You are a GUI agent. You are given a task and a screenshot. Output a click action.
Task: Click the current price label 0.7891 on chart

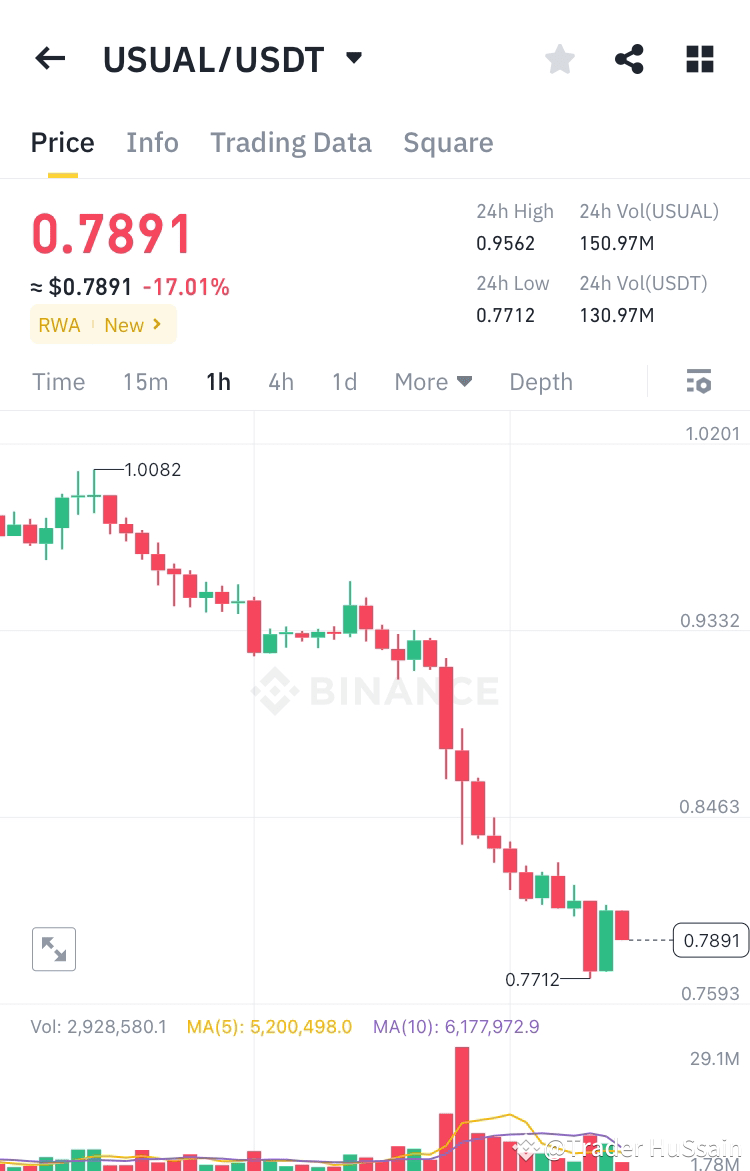(710, 940)
